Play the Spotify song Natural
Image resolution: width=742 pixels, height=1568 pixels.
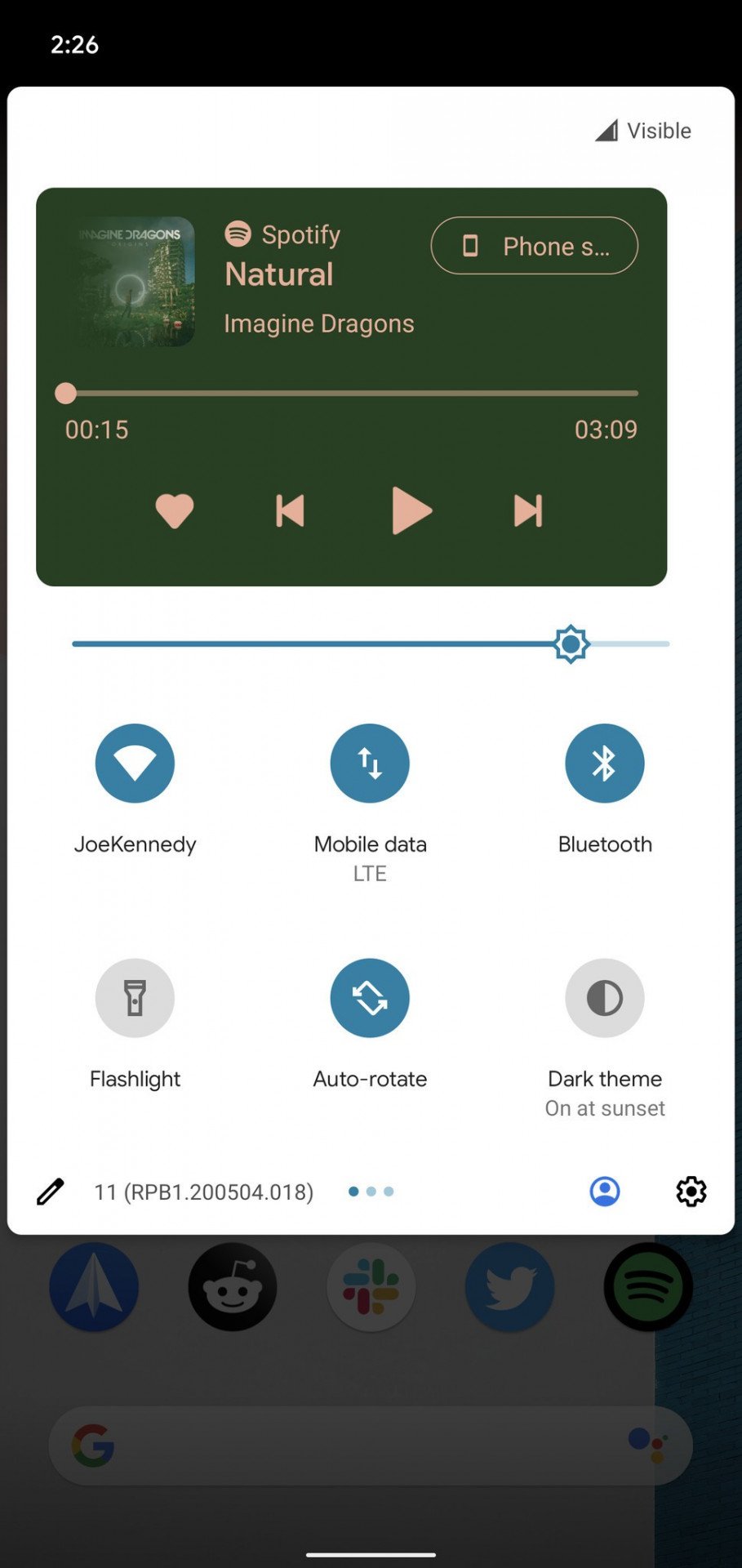point(411,511)
